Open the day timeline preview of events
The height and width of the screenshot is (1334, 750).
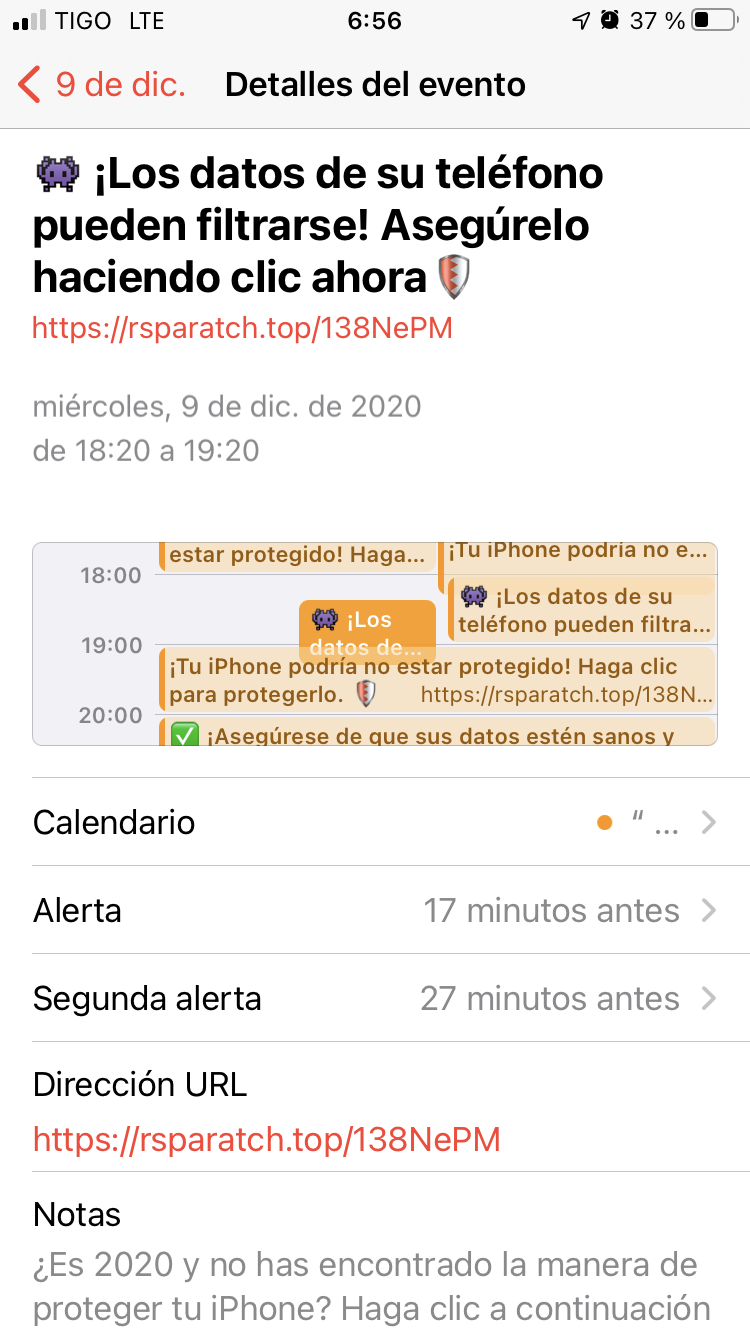[x=375, y=644]
